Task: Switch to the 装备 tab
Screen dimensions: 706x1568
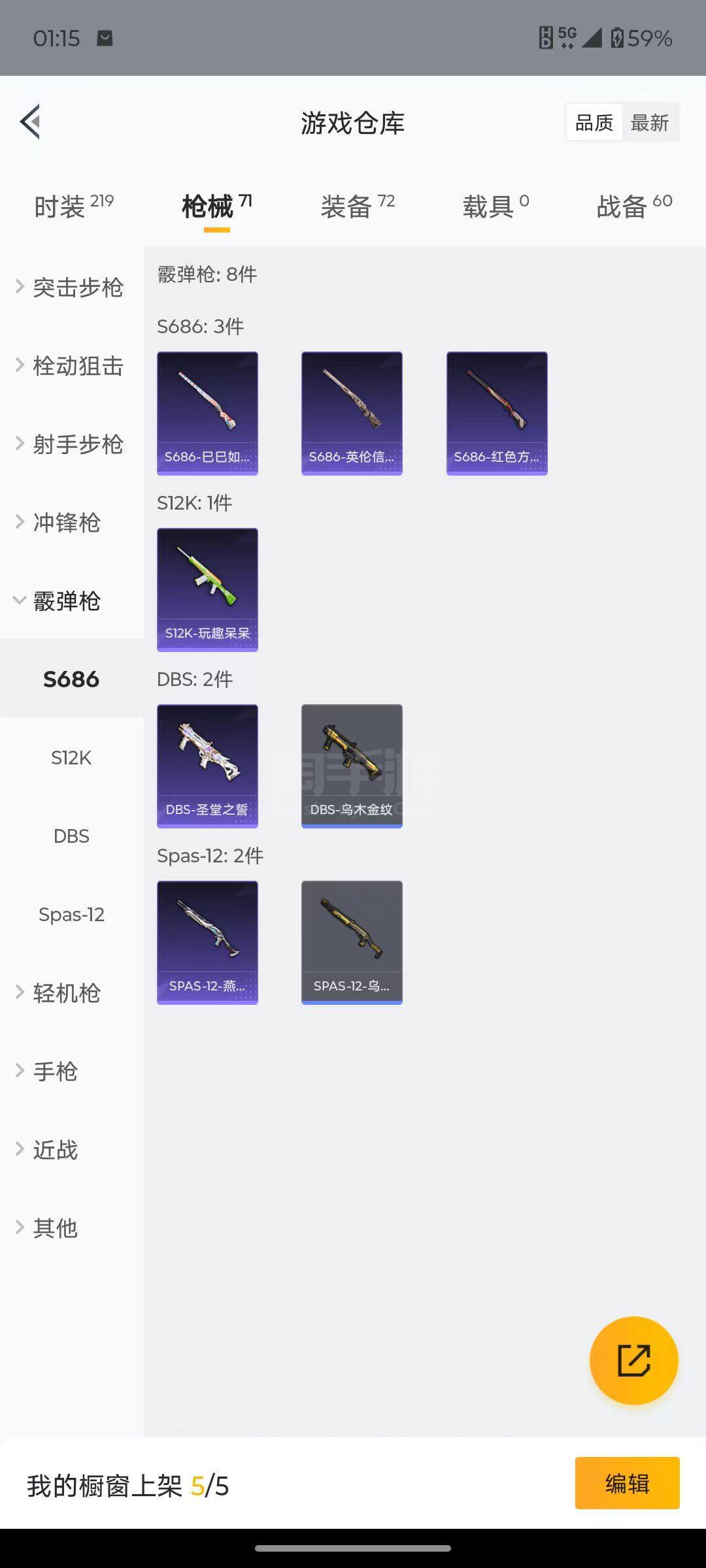Action: point(357,206)
